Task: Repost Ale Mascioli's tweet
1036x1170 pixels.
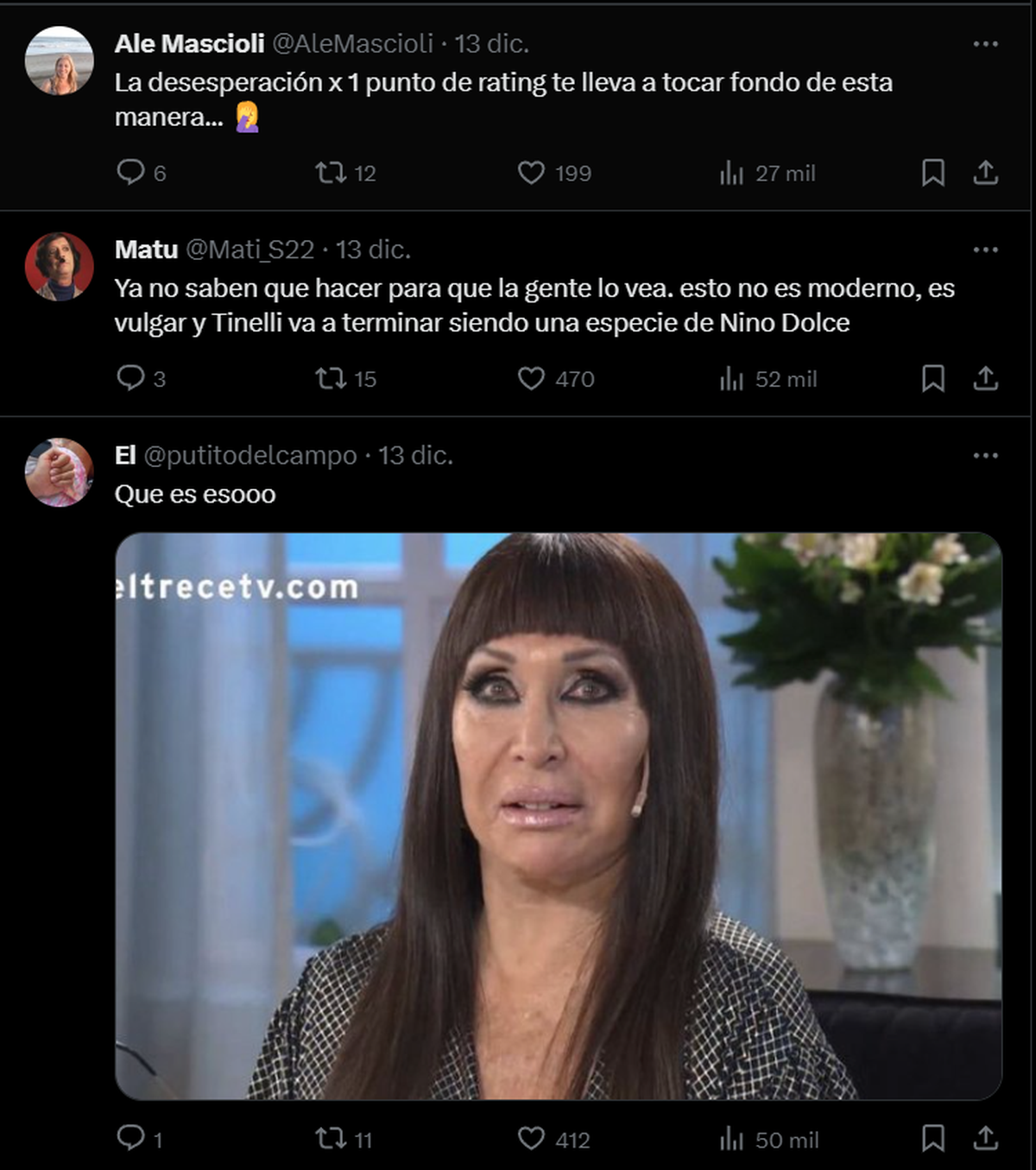Action: tap(331, 173)
